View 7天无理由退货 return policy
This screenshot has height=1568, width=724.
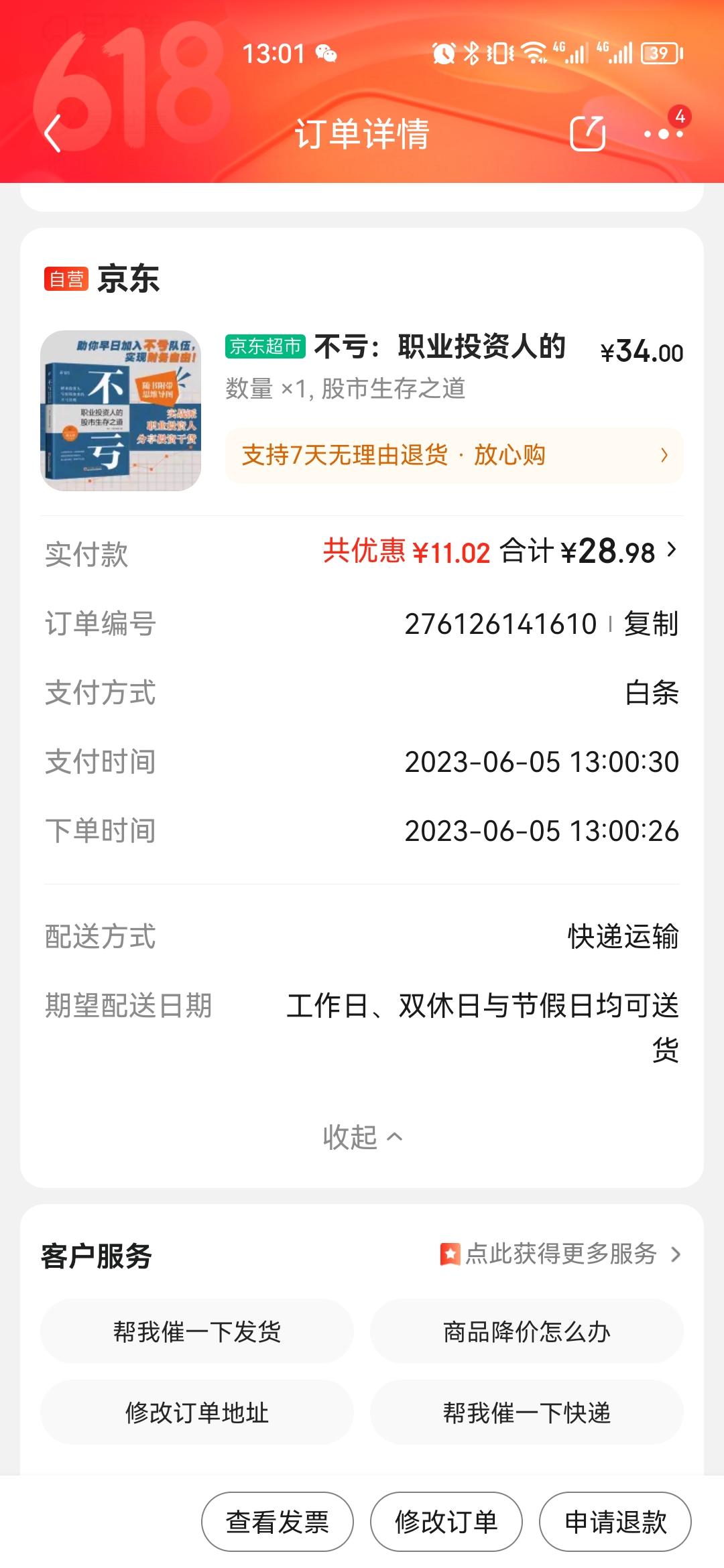(x=454, y=456)
